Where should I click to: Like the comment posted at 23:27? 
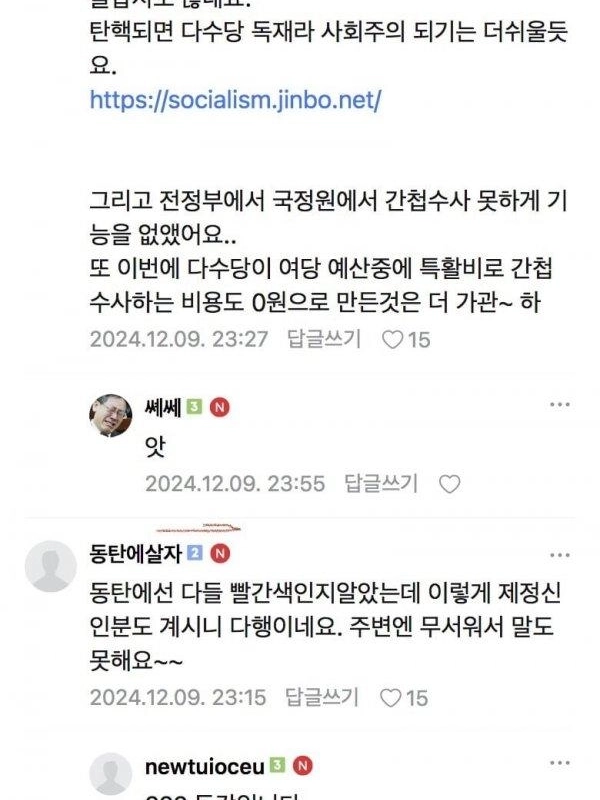(x=394, y=339)
